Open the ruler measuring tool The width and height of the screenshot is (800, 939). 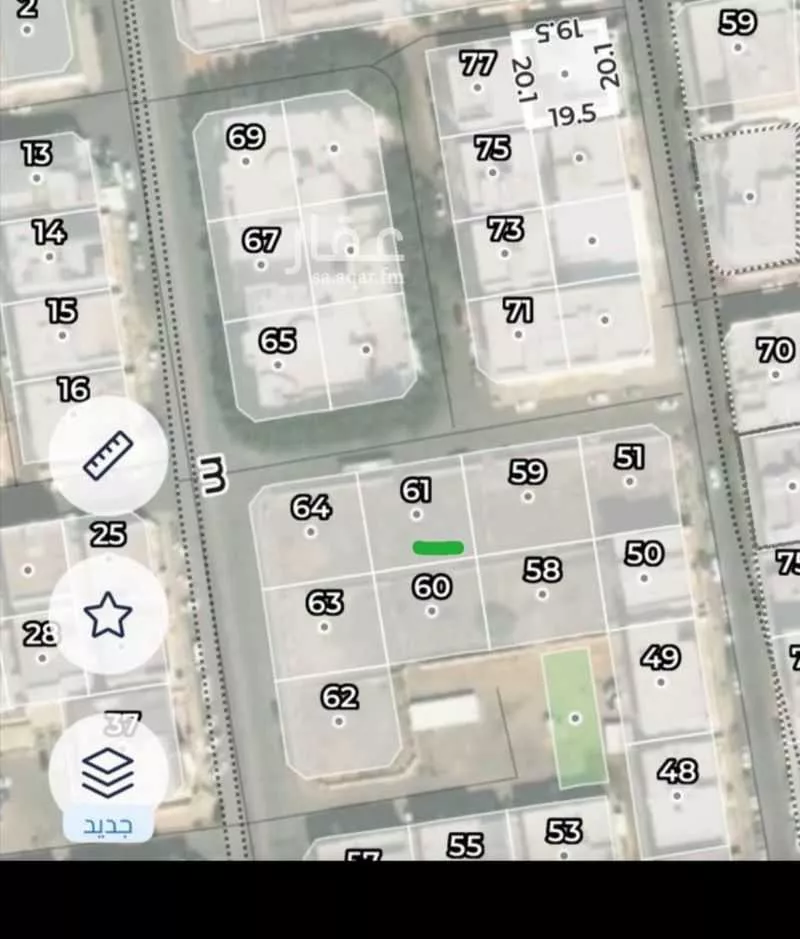(x=108, y=456)
